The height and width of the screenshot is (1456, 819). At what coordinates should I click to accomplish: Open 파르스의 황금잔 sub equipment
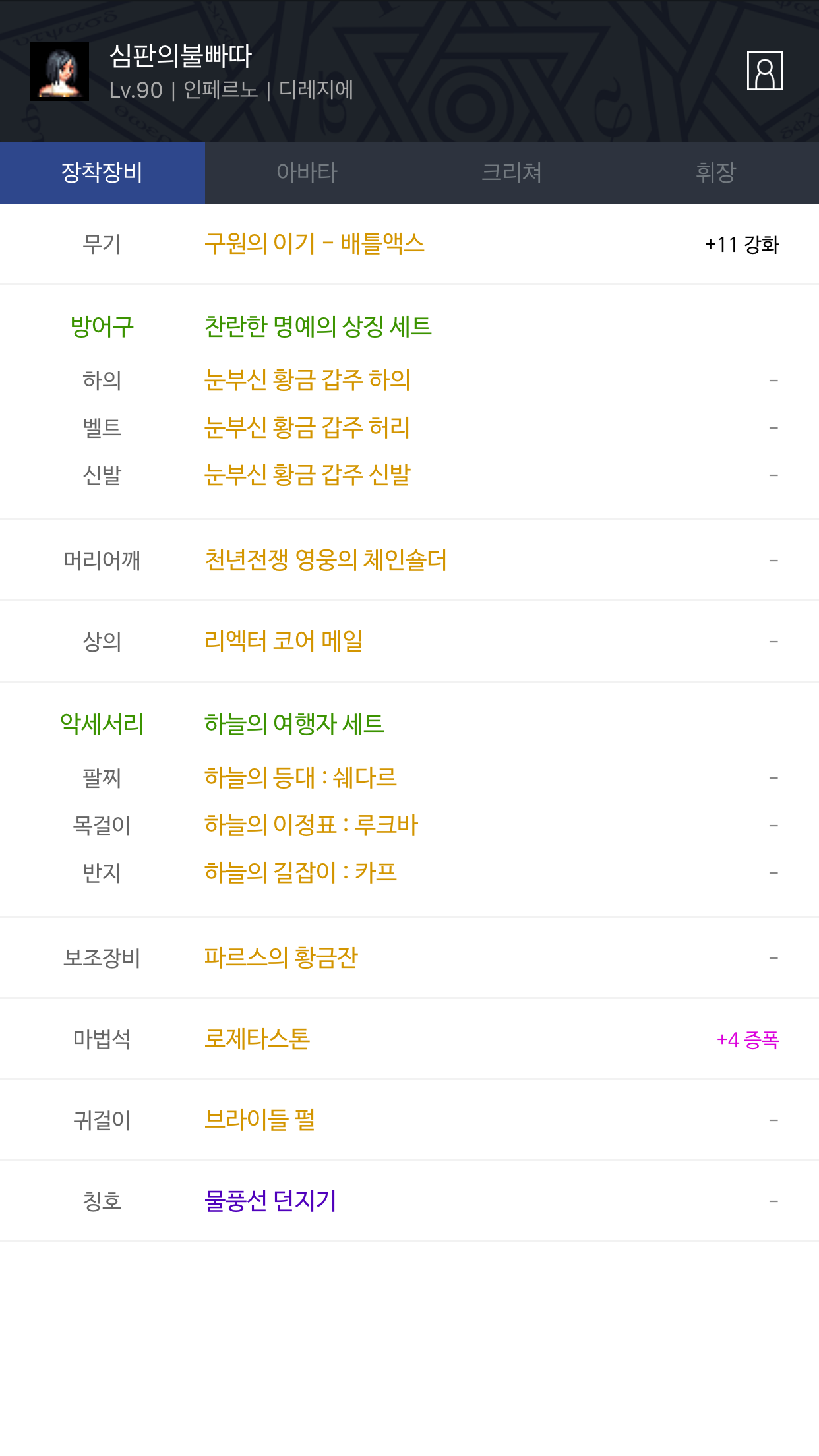pyautogui.click(x=281, y=957)
